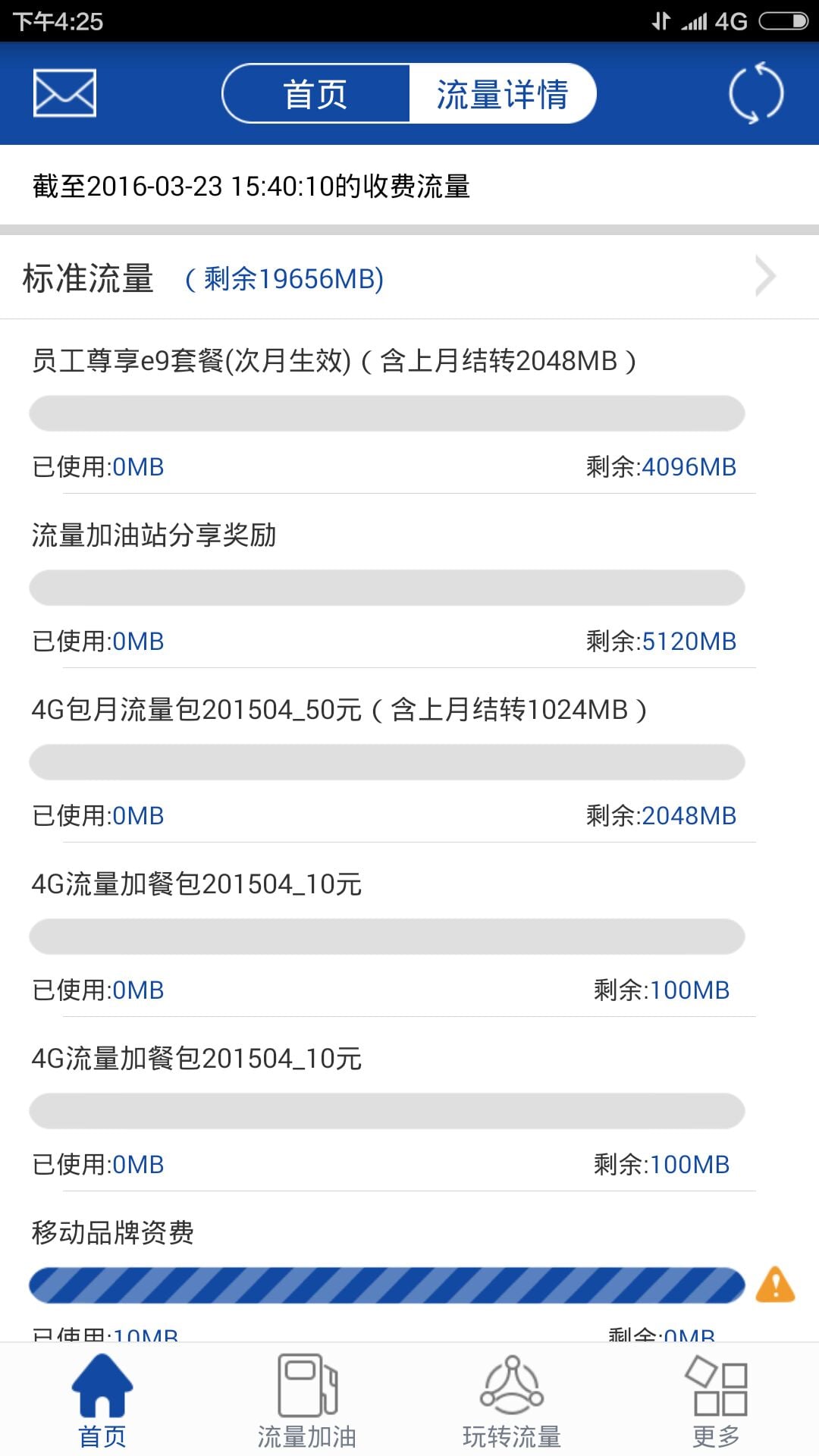Select the 流量详情 segment
Image resolution: width=819 pixels, height=1456 pixels.
(502, 94)
